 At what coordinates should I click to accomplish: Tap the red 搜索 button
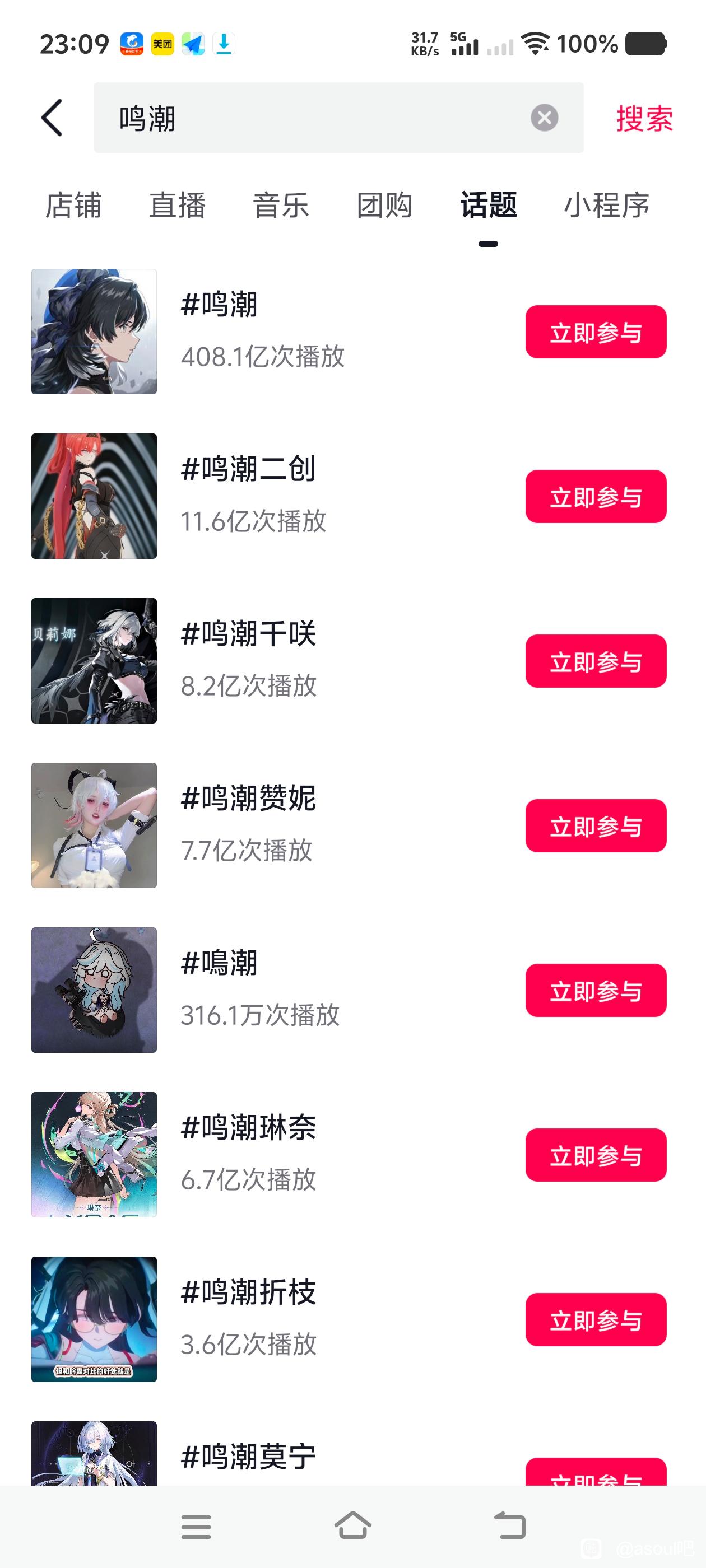pyautogui.click(x=644, y=118)
